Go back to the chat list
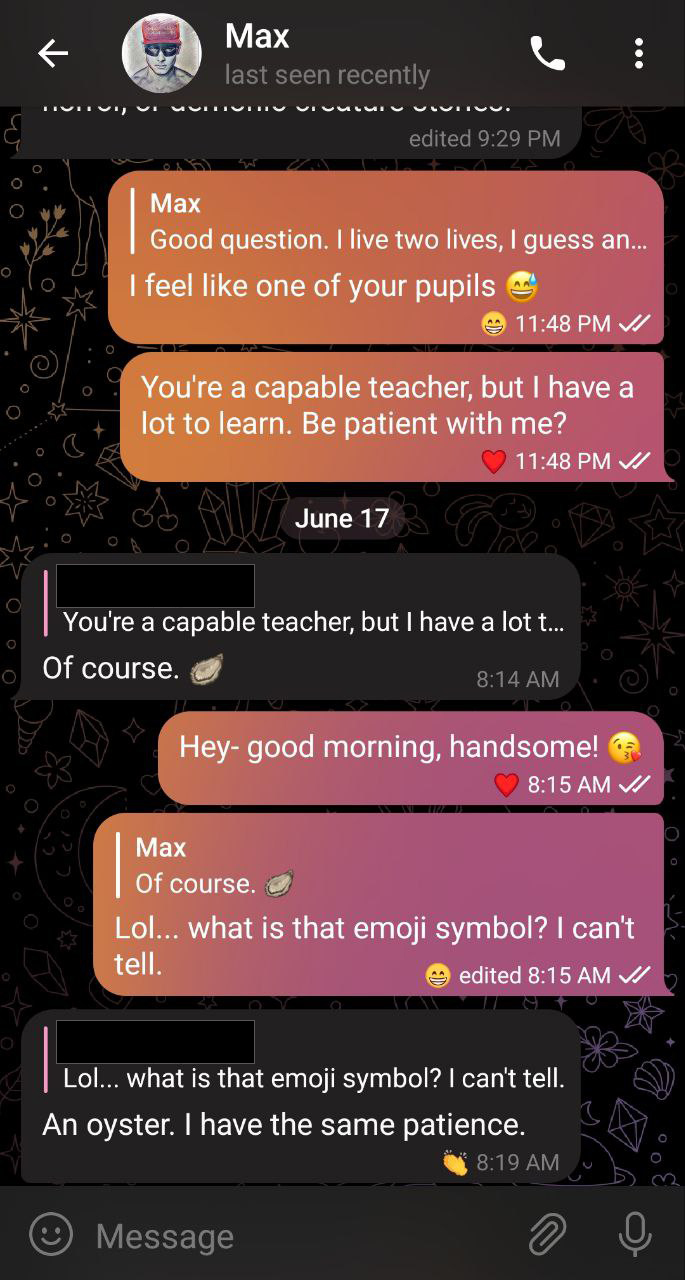Image resolution: width=685 pixels, height=1280 pixels. click(53, 54)
